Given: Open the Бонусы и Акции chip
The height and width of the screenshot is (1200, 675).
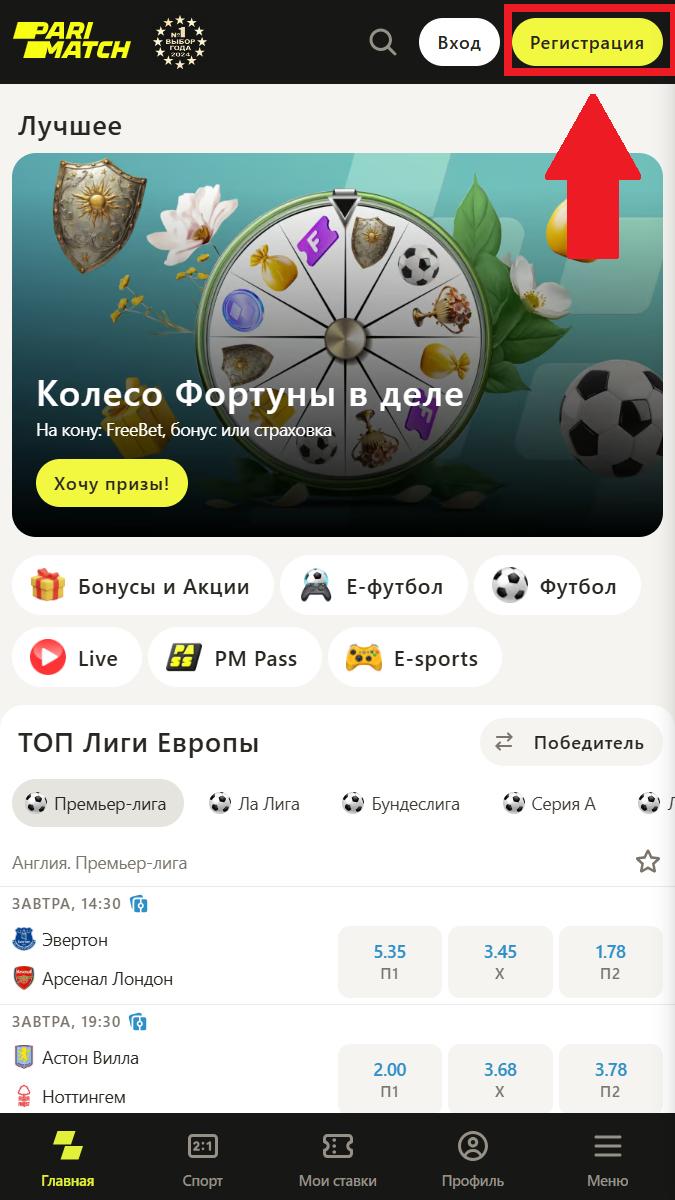Looking at the screenshot, I should coord(142,586).
